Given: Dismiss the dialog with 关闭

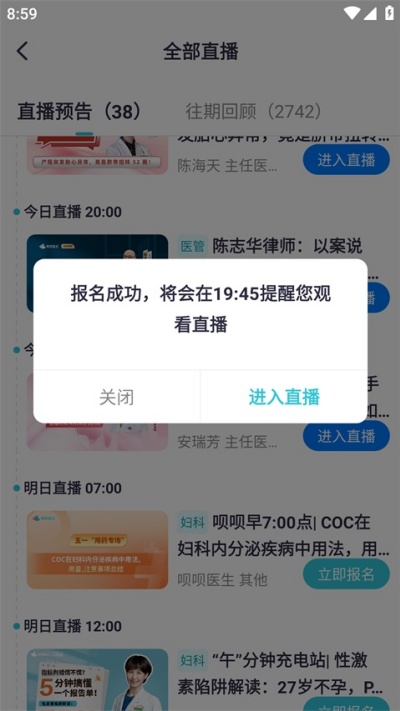Looking at the screenshot, I should pyautogui.click(x=117, y=397).
